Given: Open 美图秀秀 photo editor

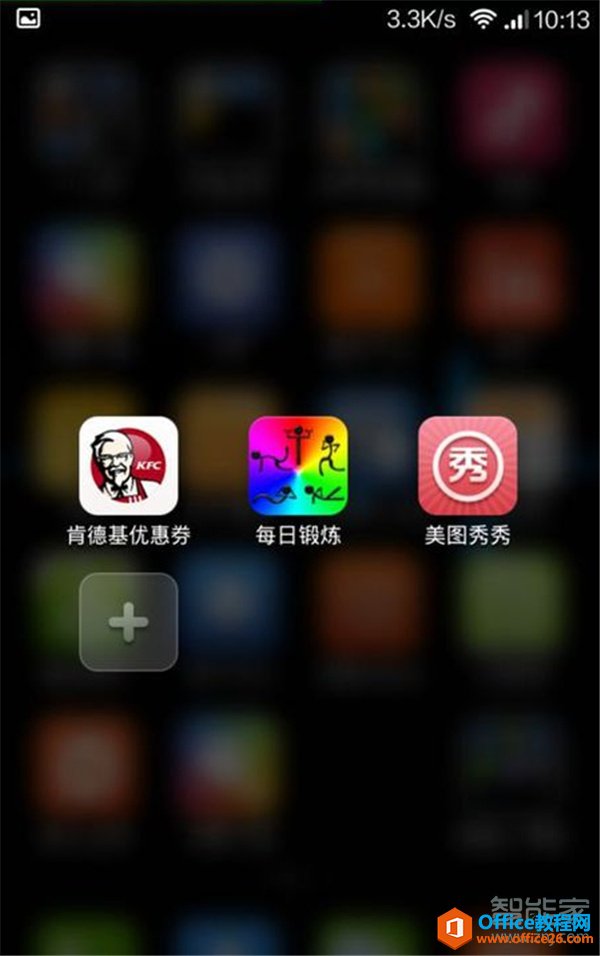Looking at the screenshot, I should (467, 466).
